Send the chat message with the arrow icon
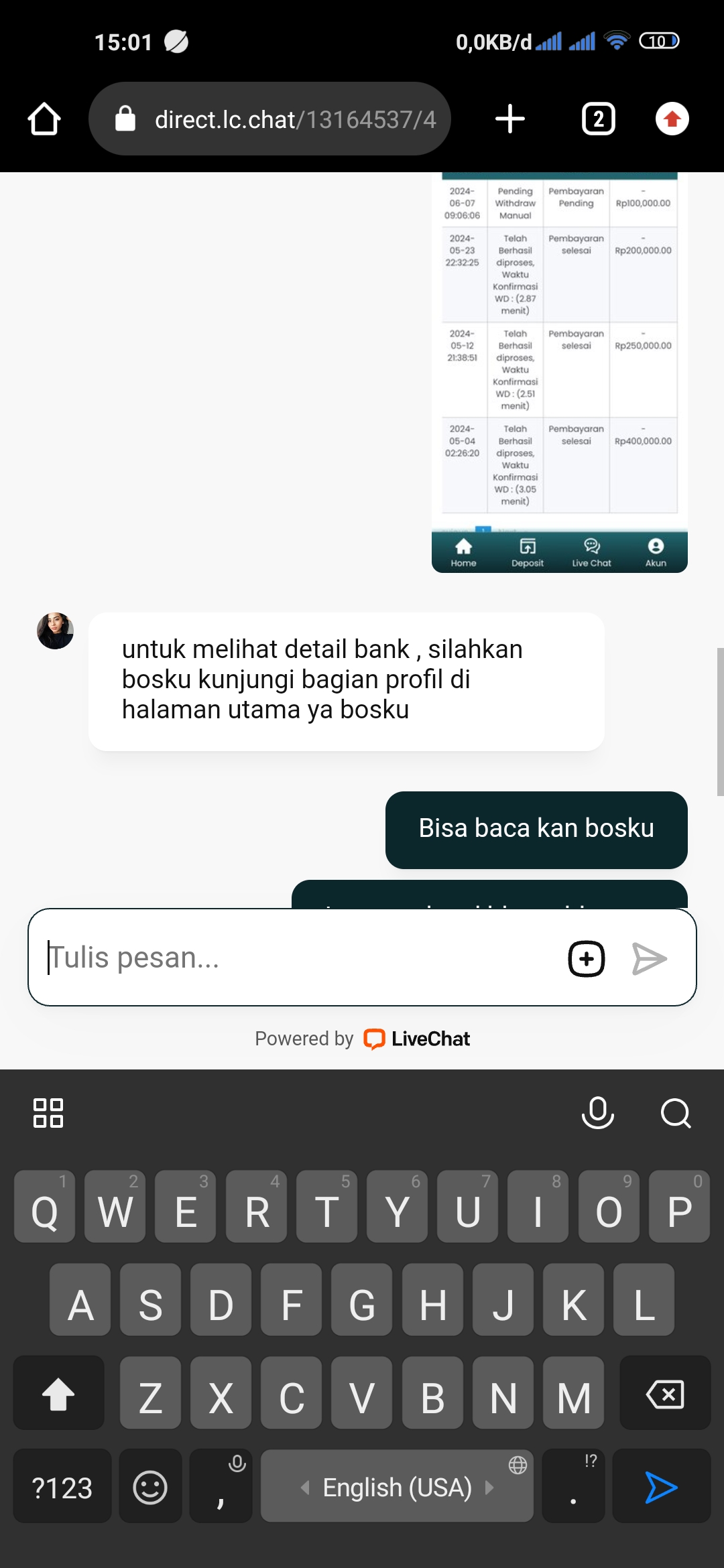This screenshot has height=1568, width=724. [649, 958]
